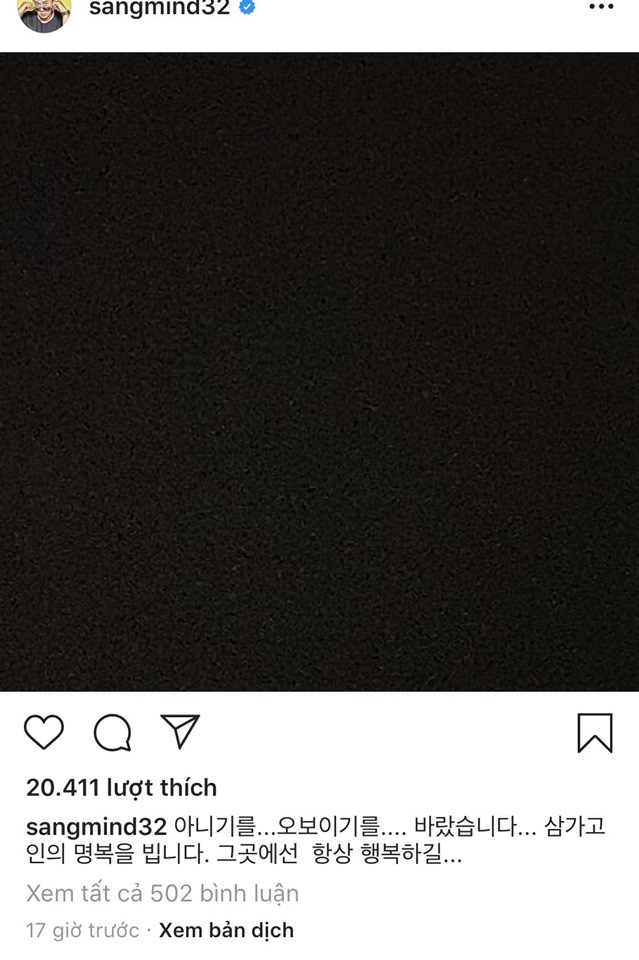Open sangmind32's profile from the post header
The image size is (639, 960).
click(x=160, y=8)
